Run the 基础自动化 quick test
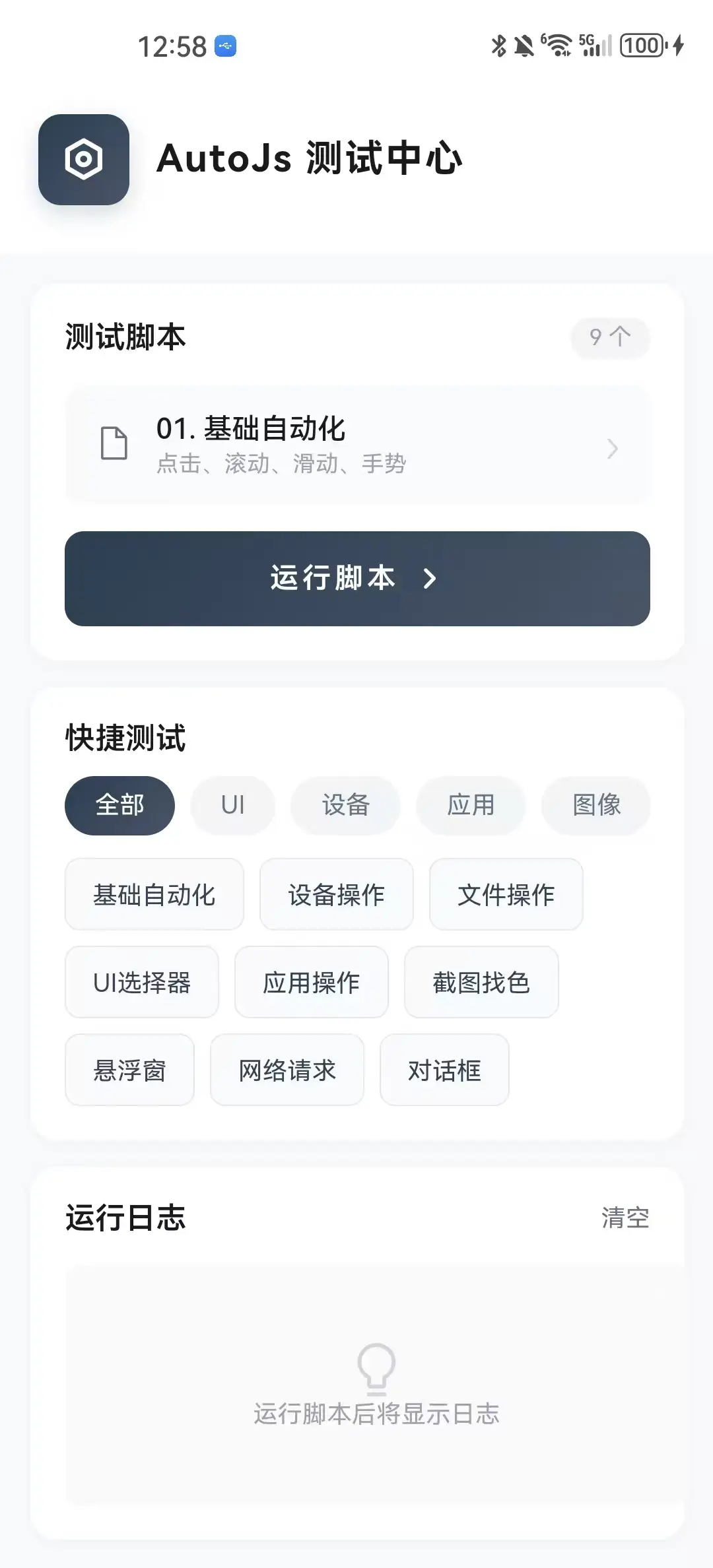Image resolution: width=713 pixels, height=1568 pixels. click(154, 894)
